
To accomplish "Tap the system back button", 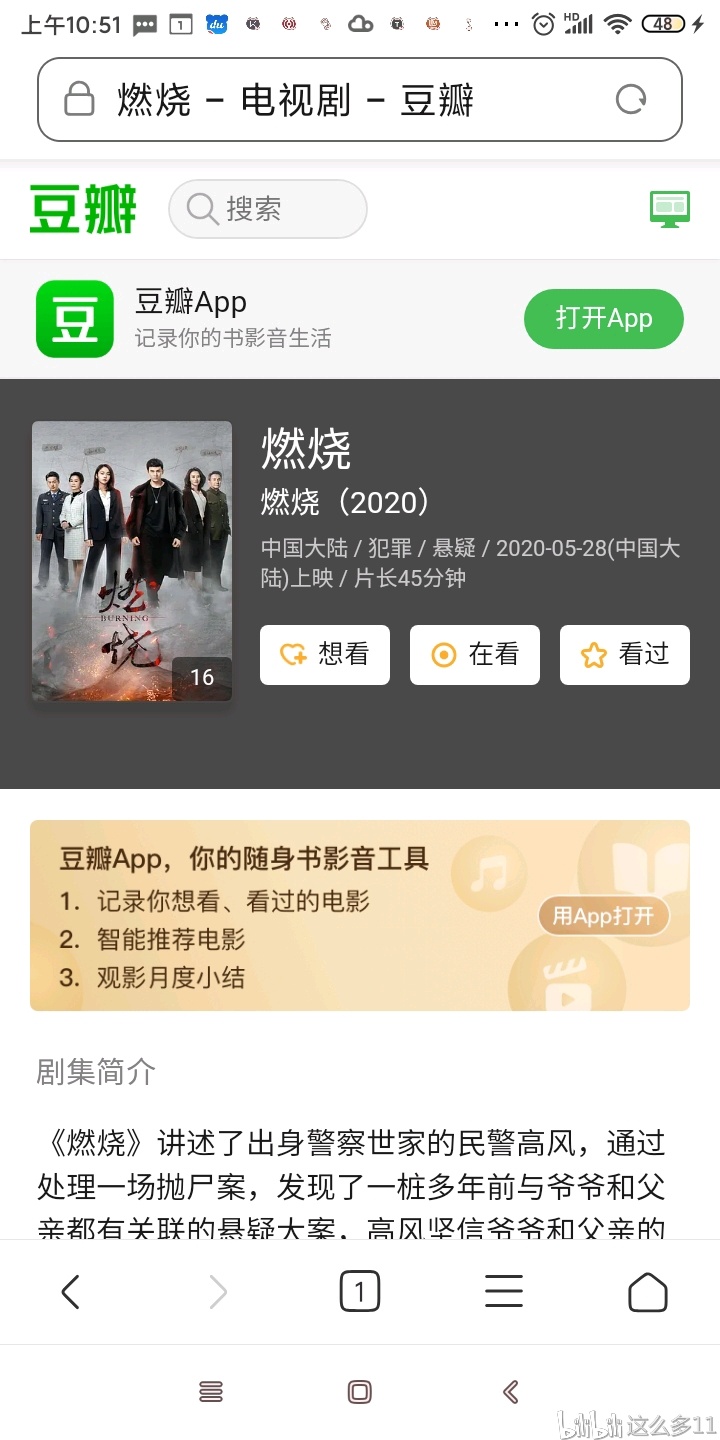I will (x=510, y=1392).
